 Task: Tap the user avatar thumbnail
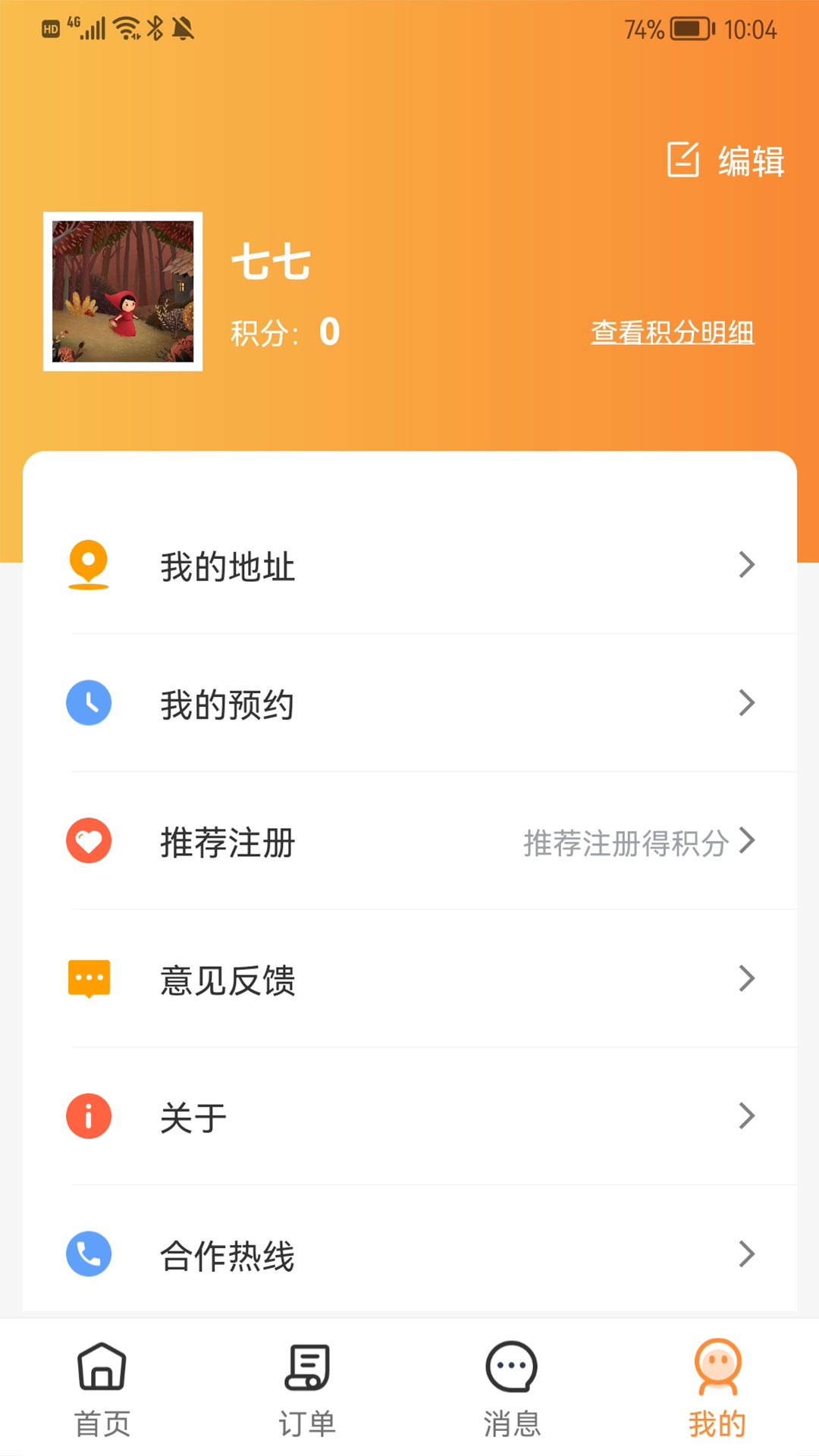click(x=124, y=291)
